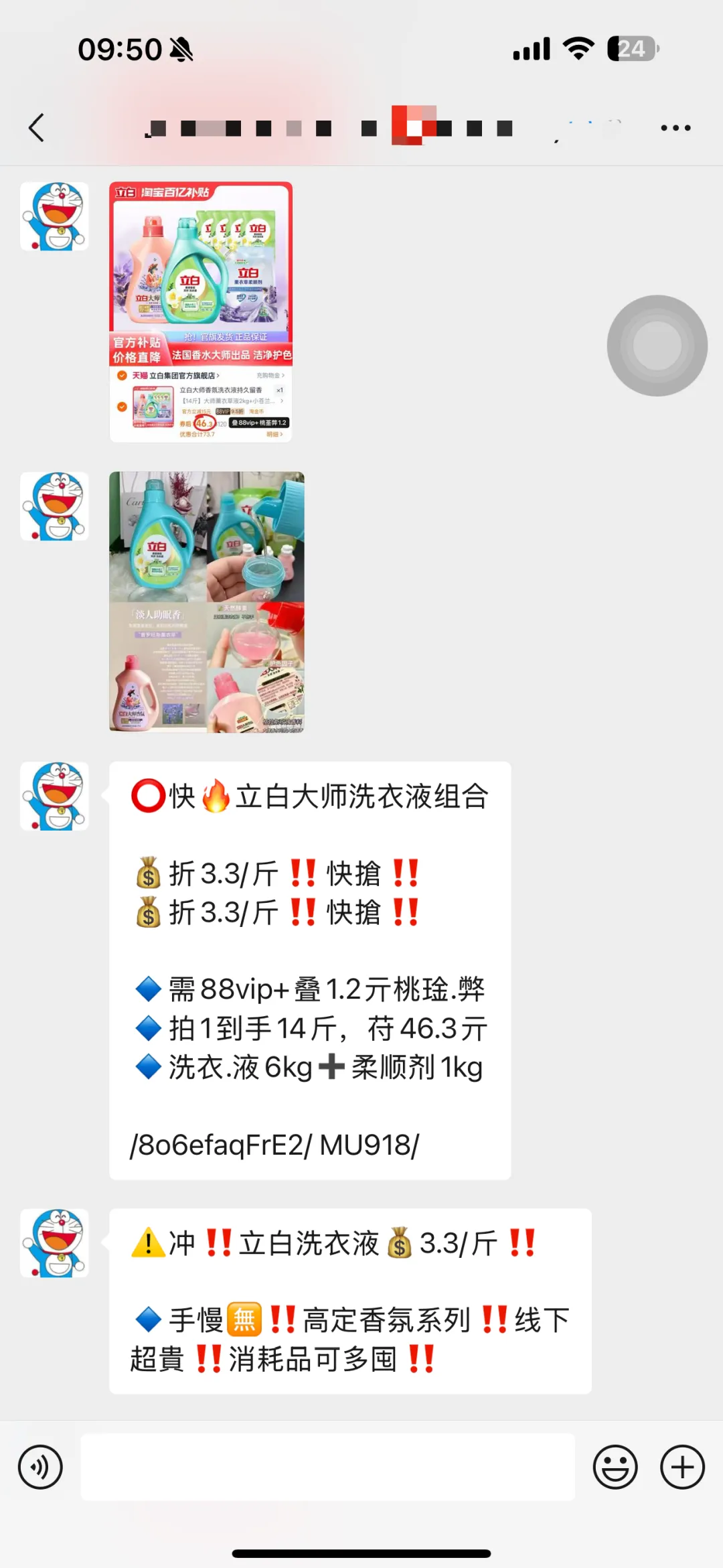Screen dimensions: 723x1568
Task: Open the emoji picker
Action: coord(615,1467)
